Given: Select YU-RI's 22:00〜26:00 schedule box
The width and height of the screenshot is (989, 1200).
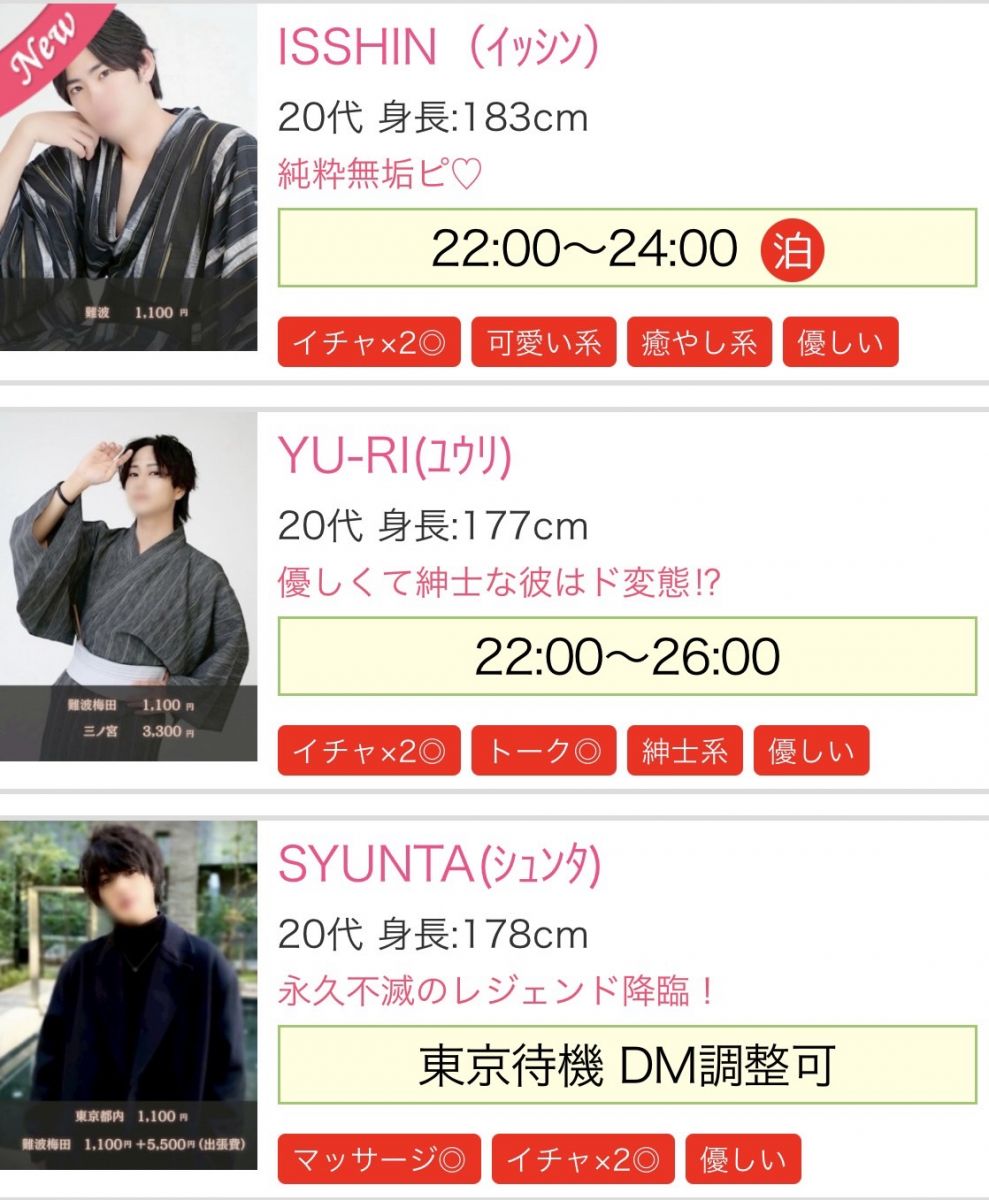Looking at the screenshot, I should click(626, 656).
